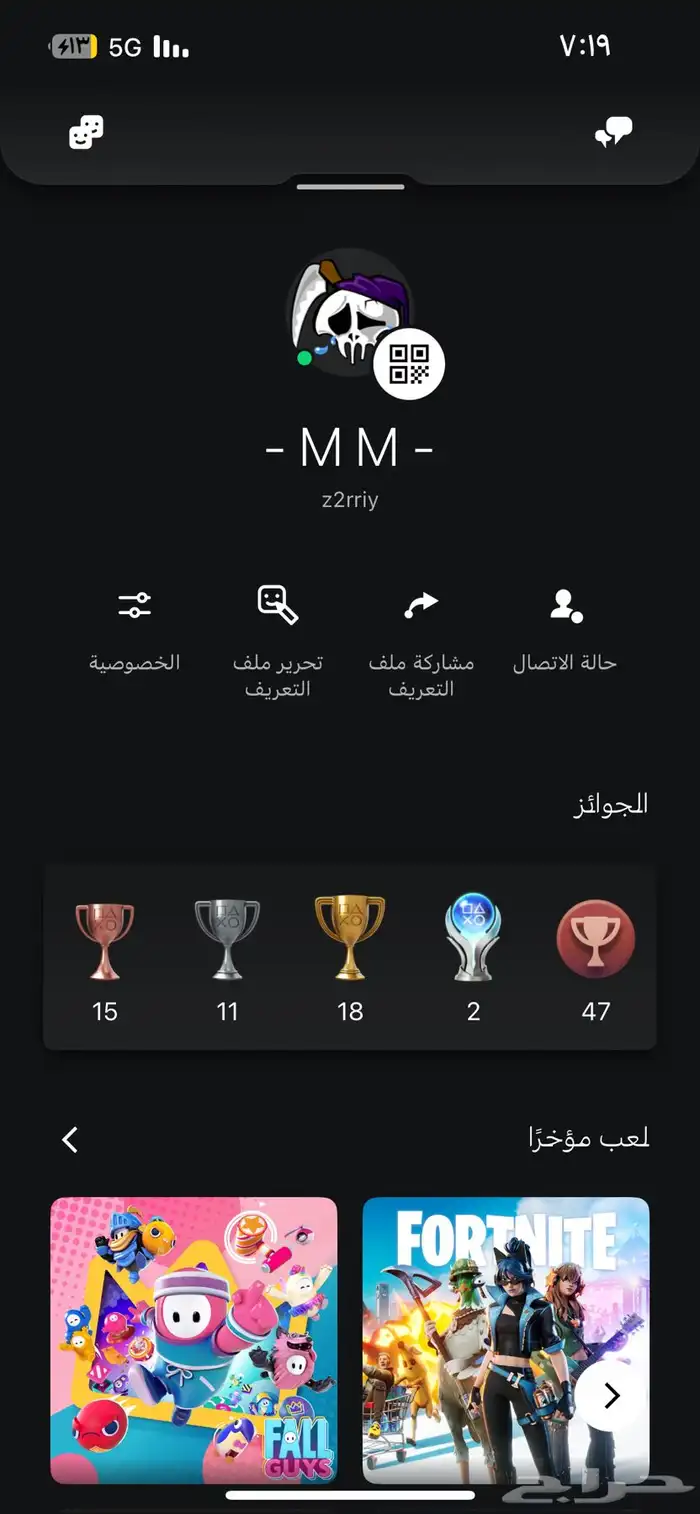Image resolution: width=700 pixels, height=1514 pixels.
Task: Tap the round arrow button on Fortnite
Action: click(612, 1396)
